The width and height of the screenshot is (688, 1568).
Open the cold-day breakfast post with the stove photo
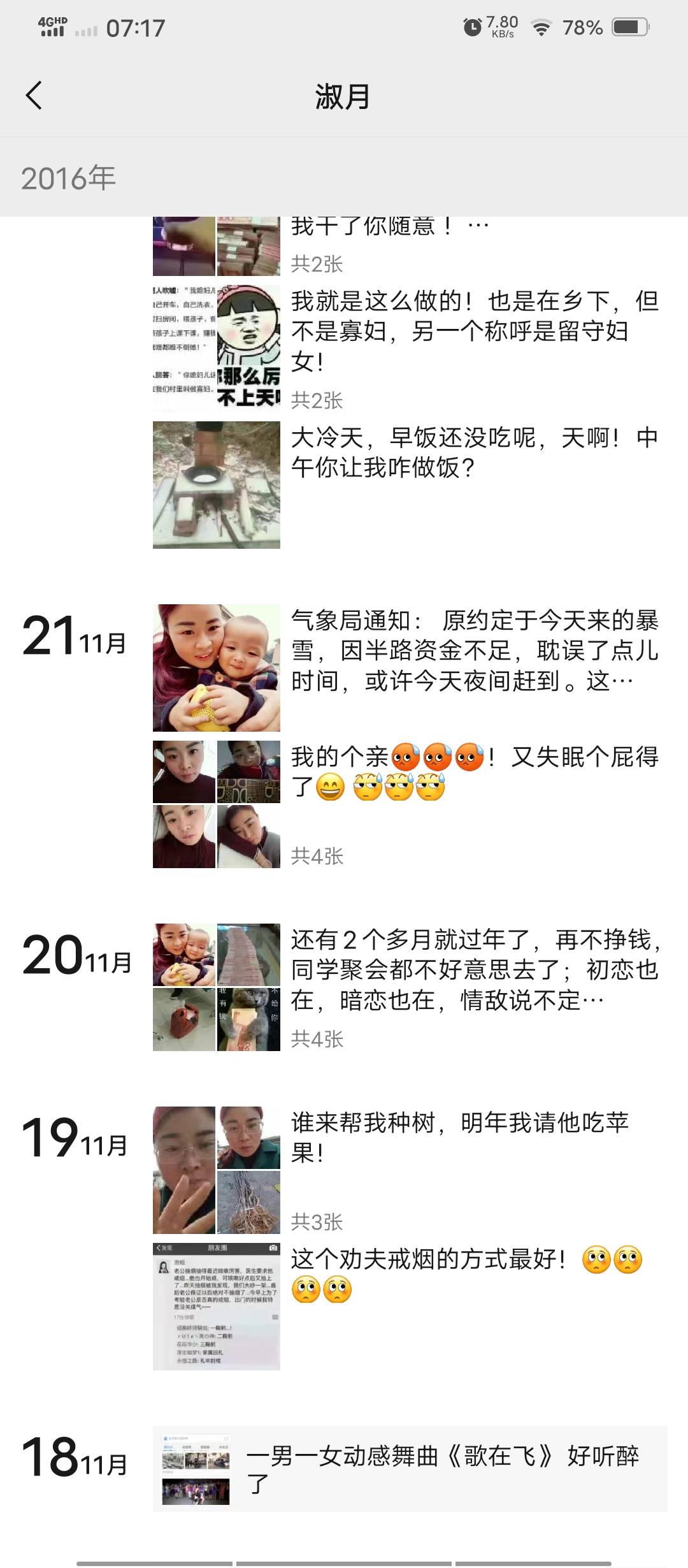[408, 485]
